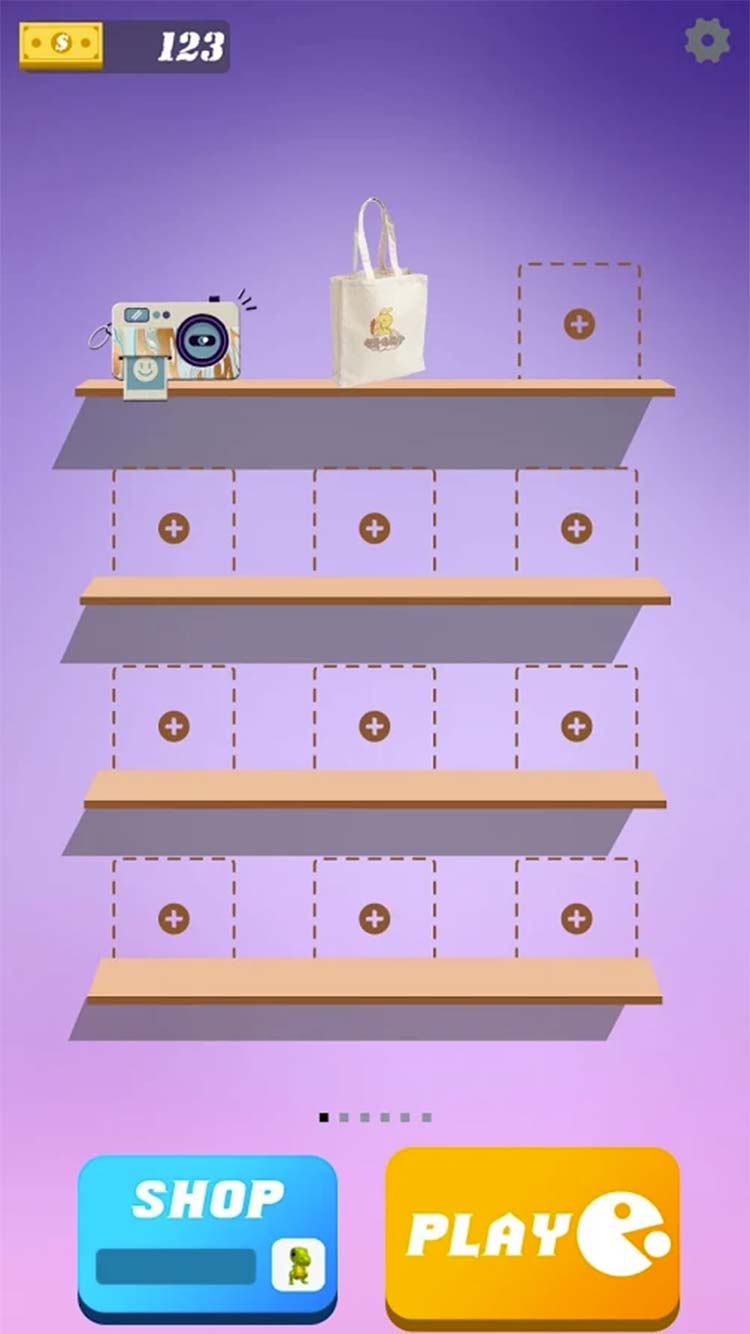Fill the middle slot on the third shelf
Screen dimensions: 750x1334
coord(375,726)
